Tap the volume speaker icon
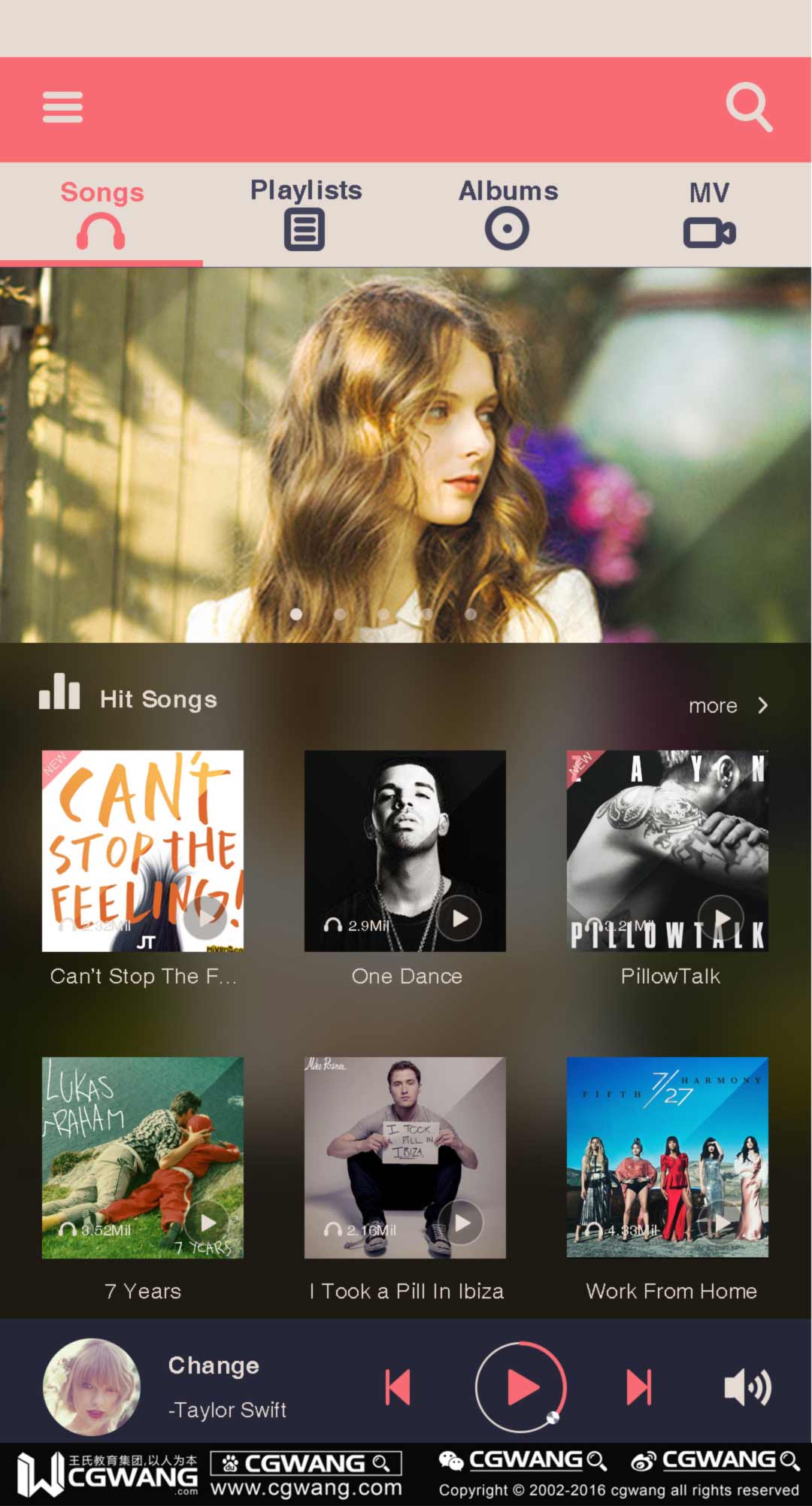Image resolution: width=812 pixels, height=1506 pixels. point(747,1387)
